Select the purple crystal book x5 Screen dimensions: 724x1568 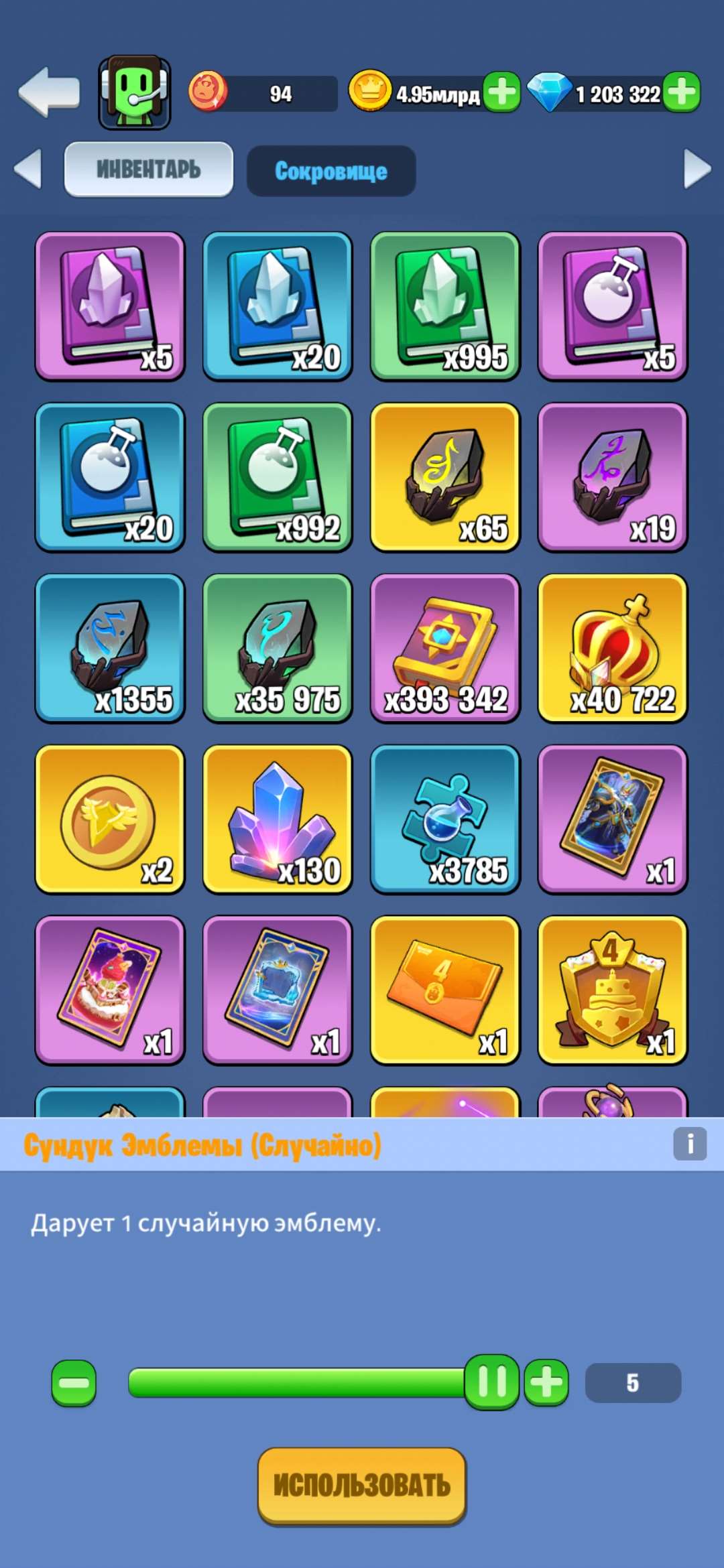[x=111, y=305]
